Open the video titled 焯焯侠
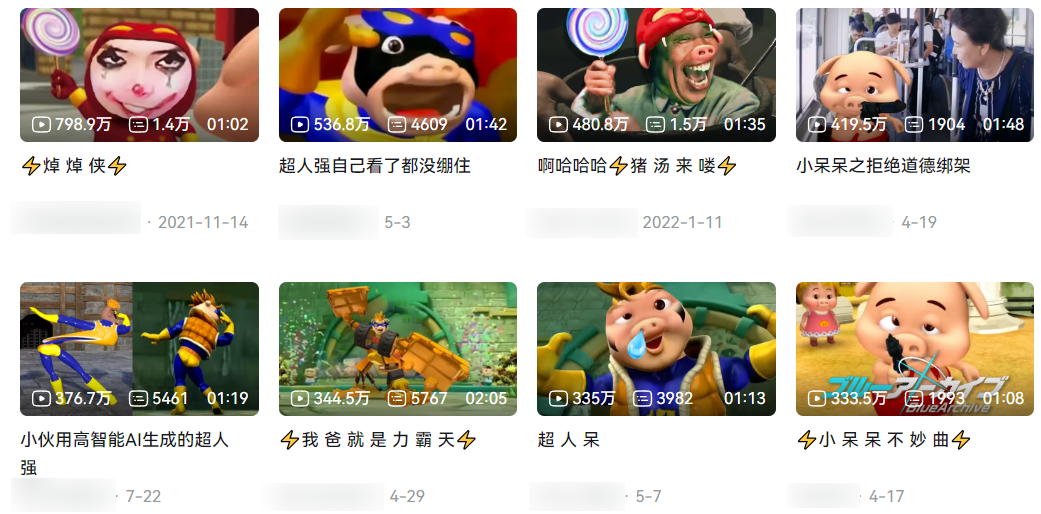The width and height of the screenshot is (1041, 514). pos(139,75)
